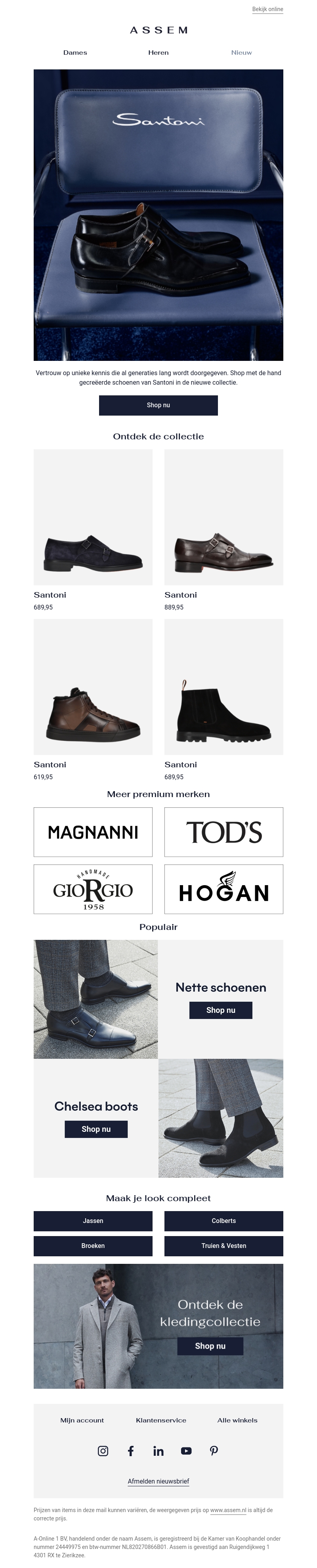The width and height of the screenshot is (317, 1568).
Task: Shop nu for Chelsea boots
Action: [96, 1129]
